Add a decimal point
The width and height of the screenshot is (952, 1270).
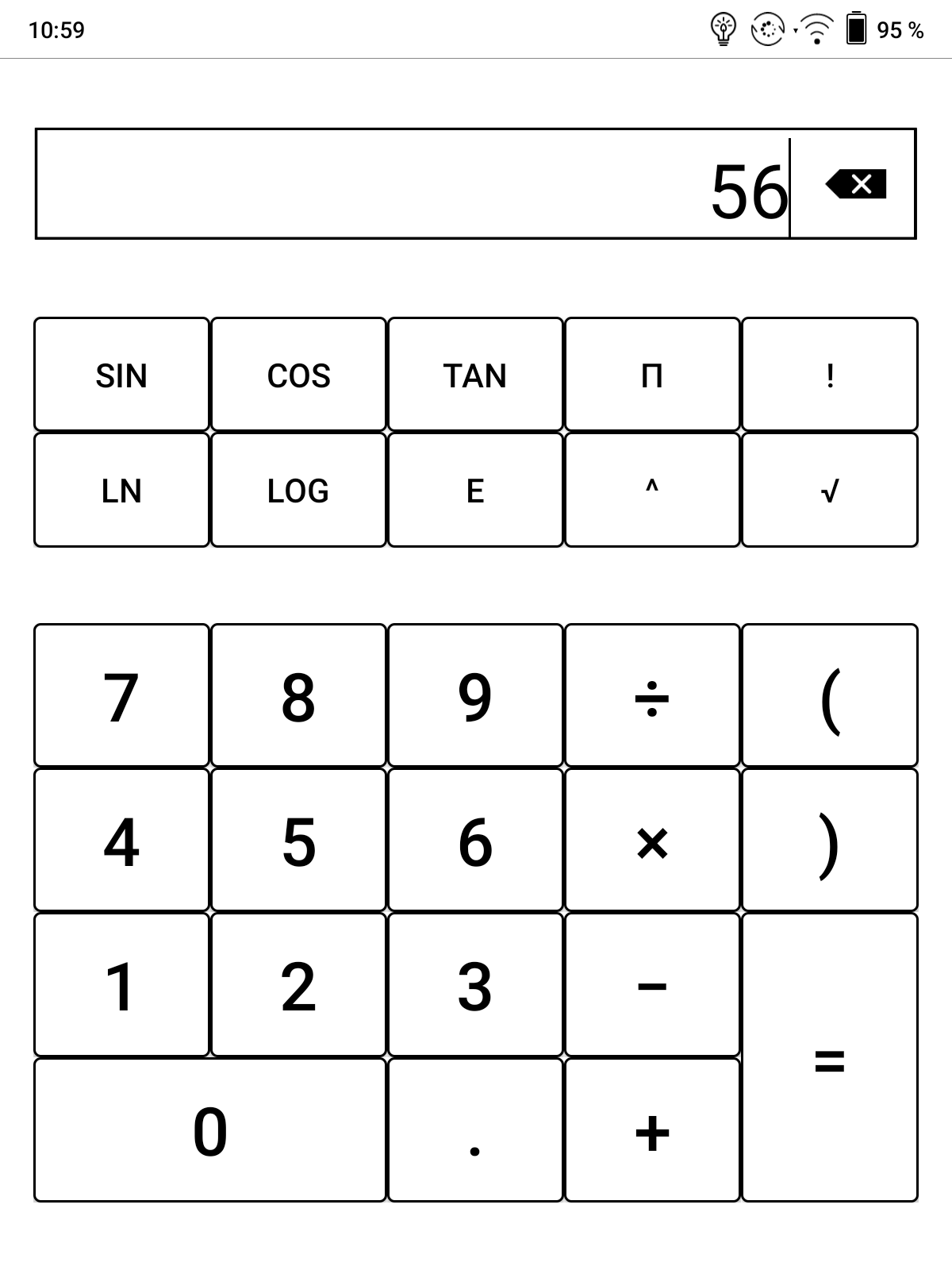pos(475,1130)
